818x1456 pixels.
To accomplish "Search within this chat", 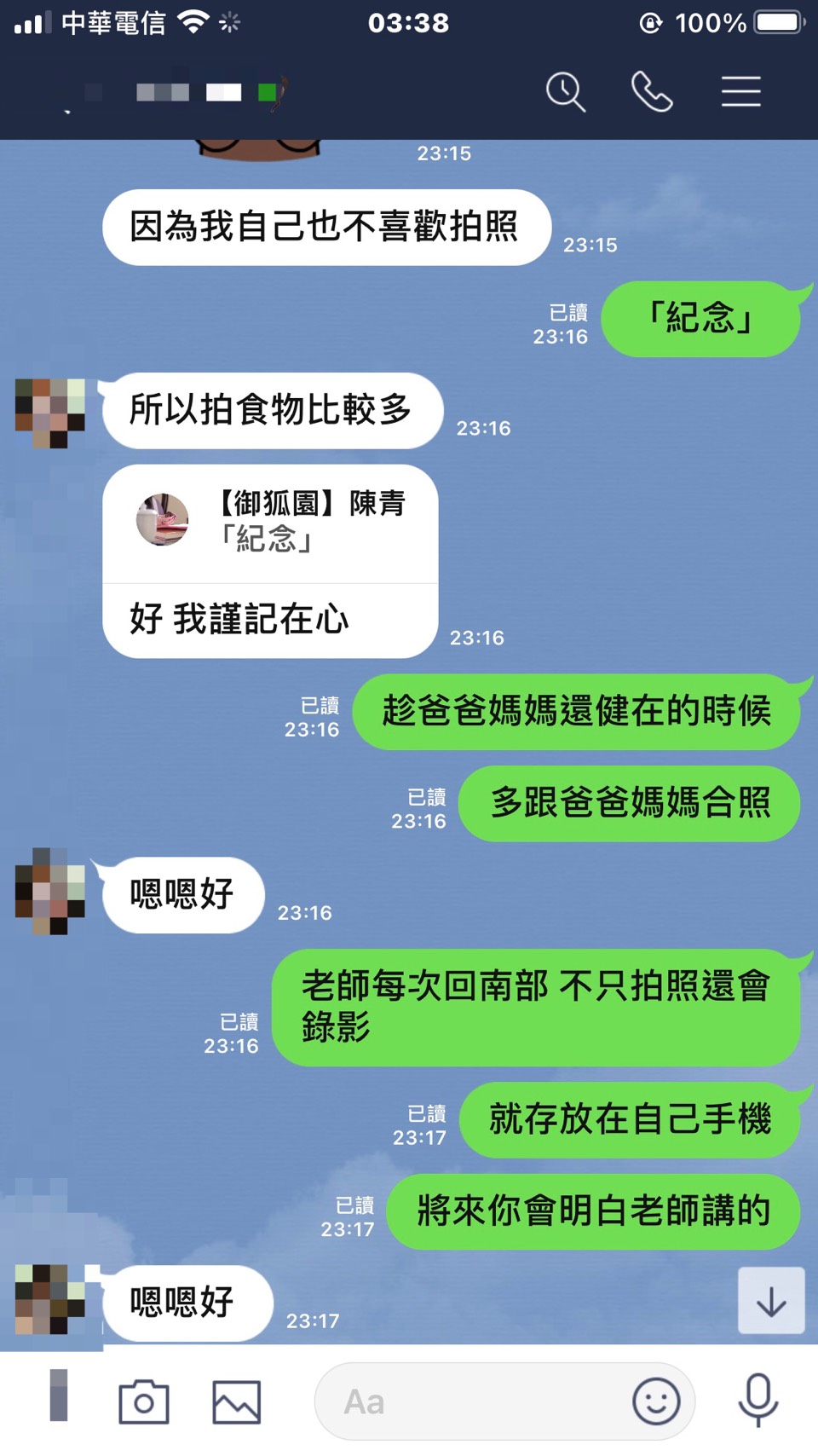I will coord(566,92).
